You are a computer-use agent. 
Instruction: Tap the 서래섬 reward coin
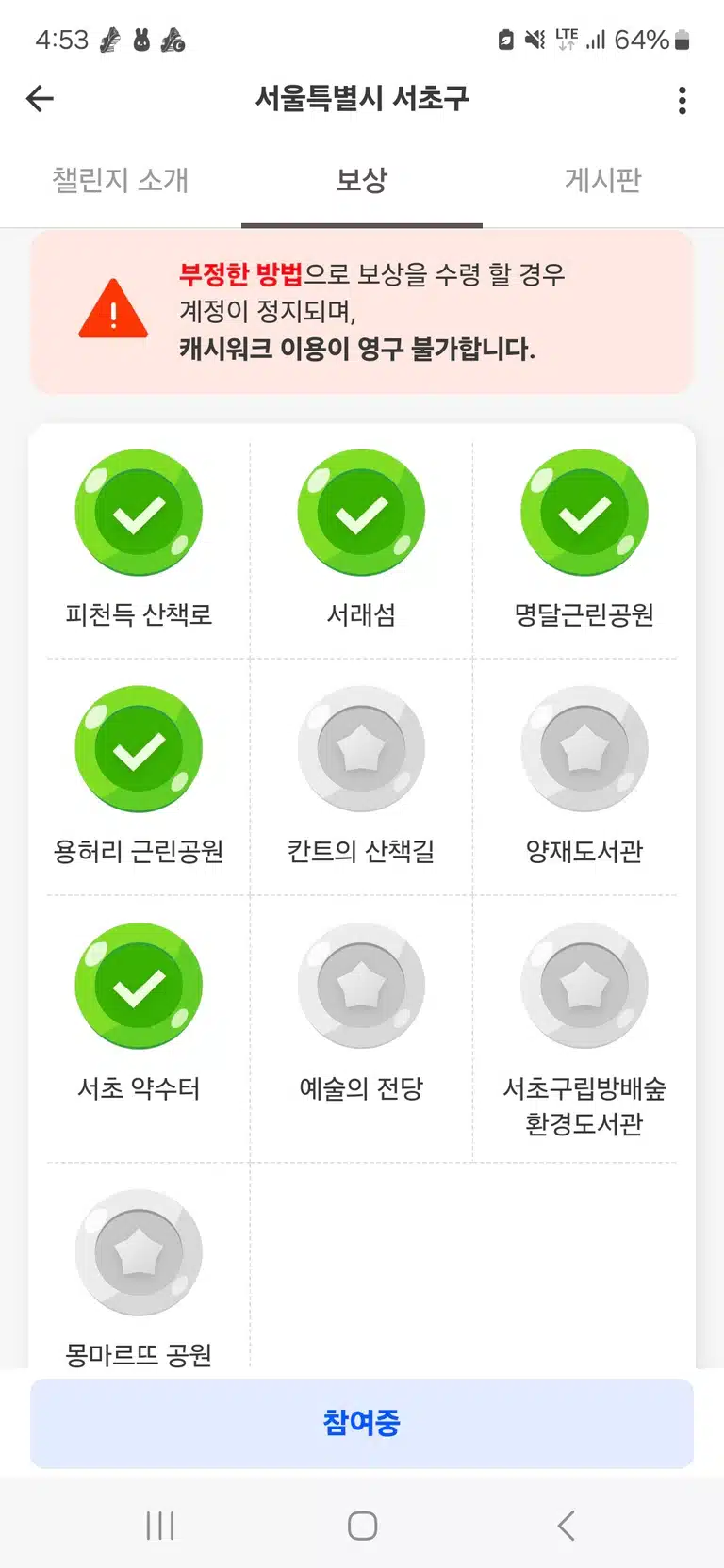pos(361,513)
